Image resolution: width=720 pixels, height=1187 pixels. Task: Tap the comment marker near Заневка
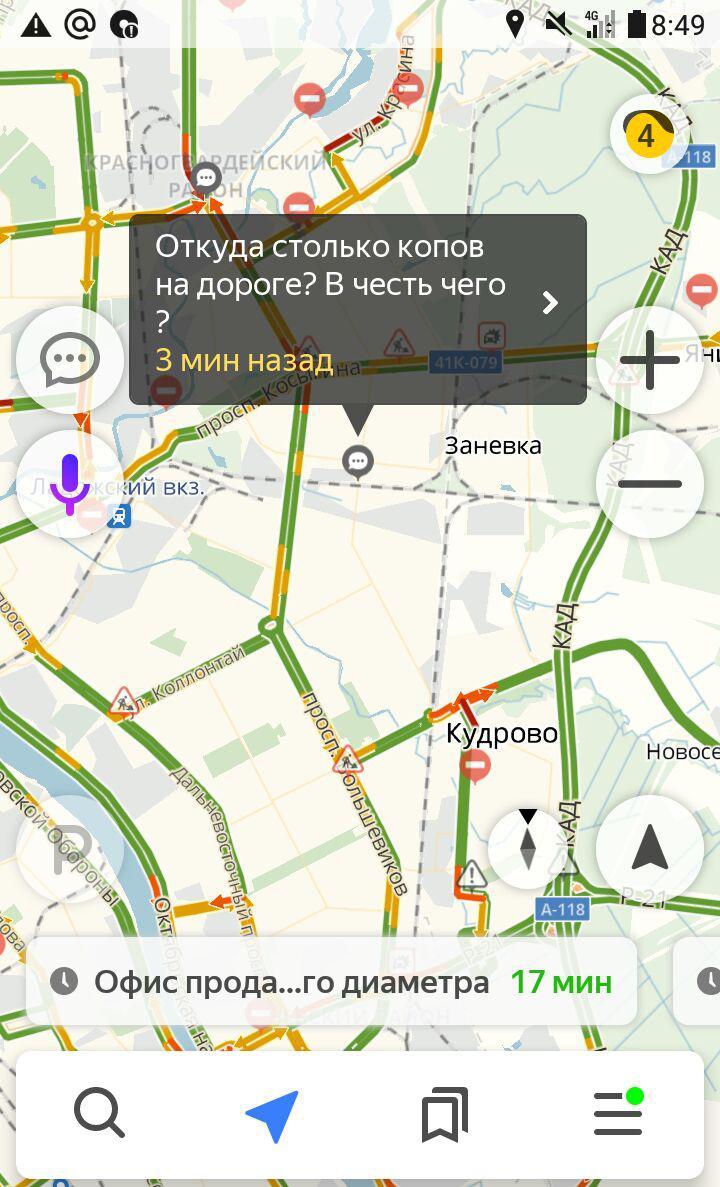click(x=357, y=461)
